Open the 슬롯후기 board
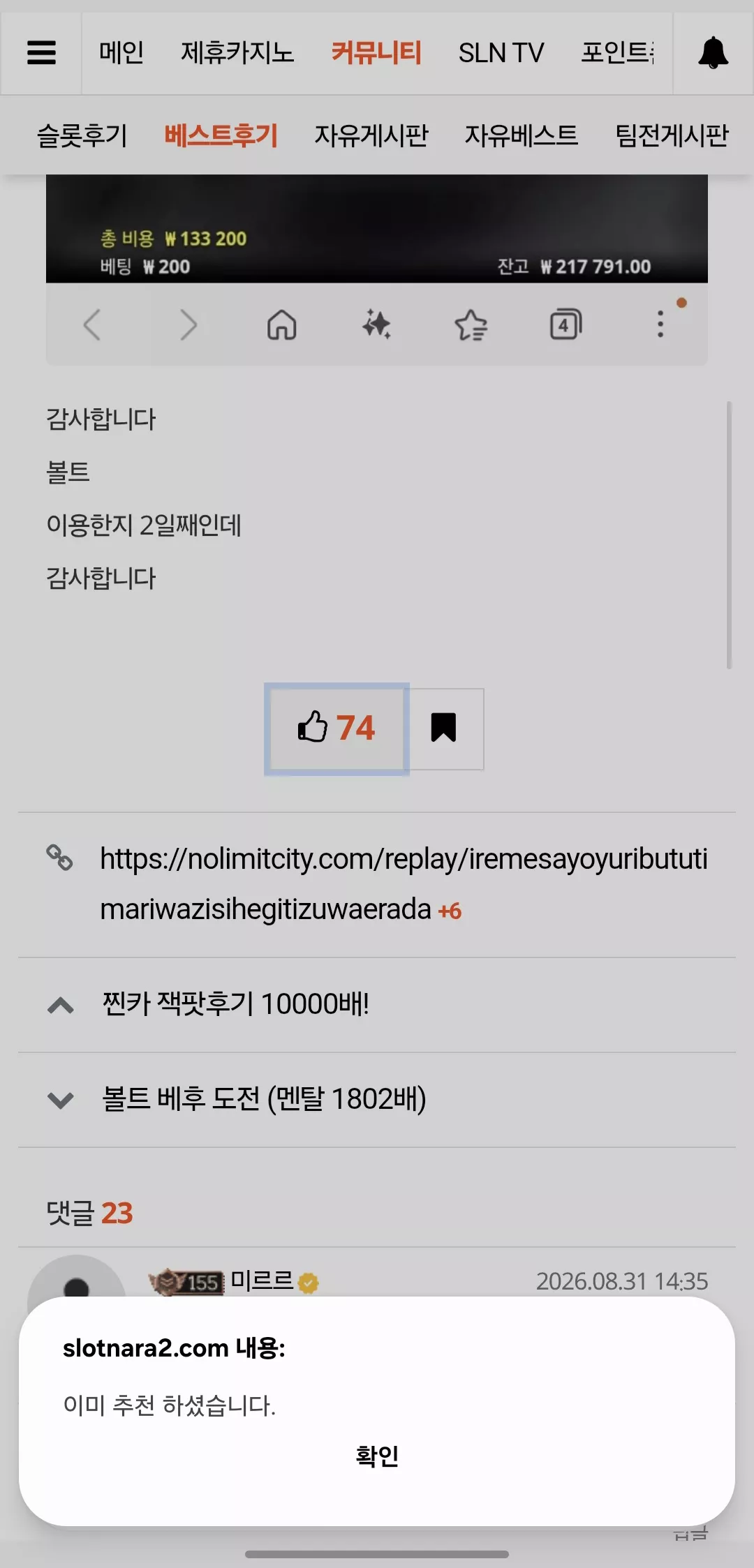Screen dimensions: 754x1568 pos(82,135)
